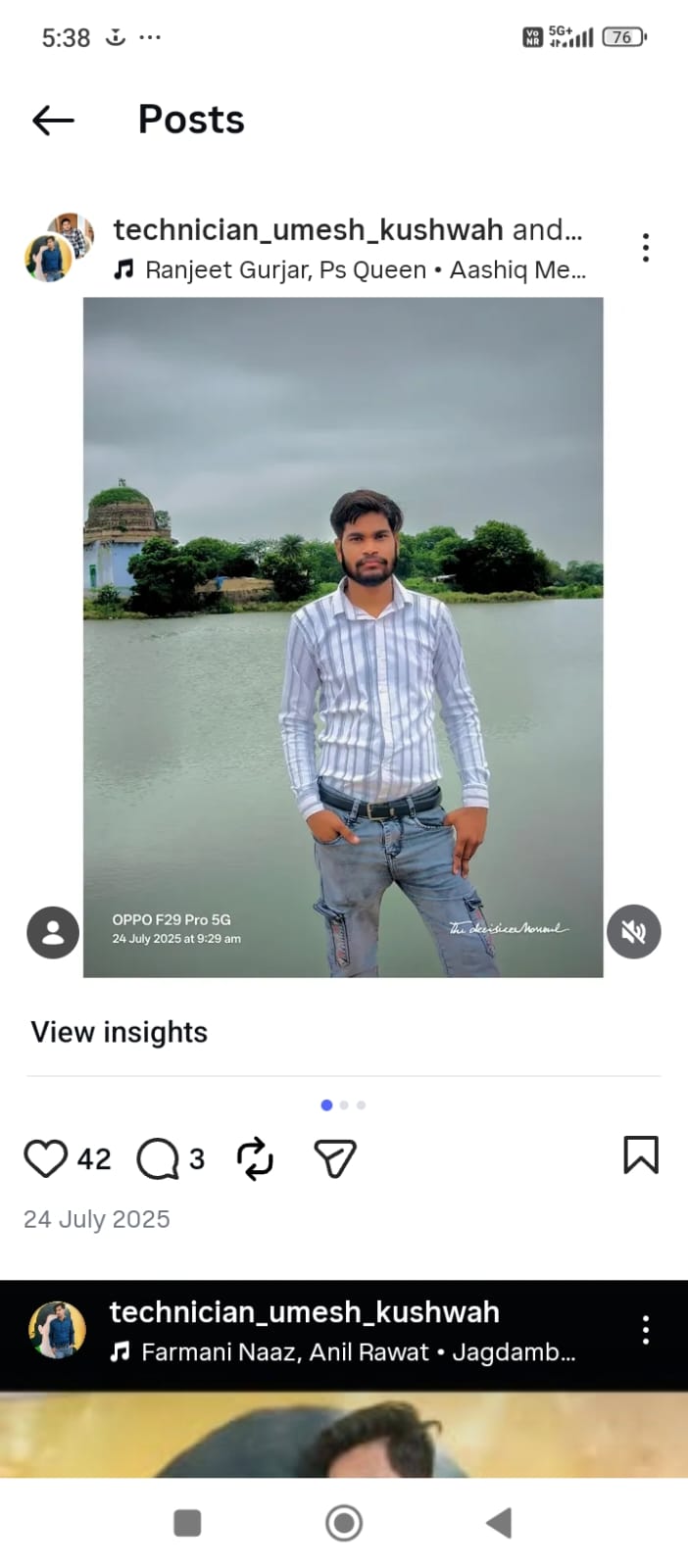This screenshot has width=688, height=1568.
Task: Open options menu for the second post
Action: [645, 1330]
